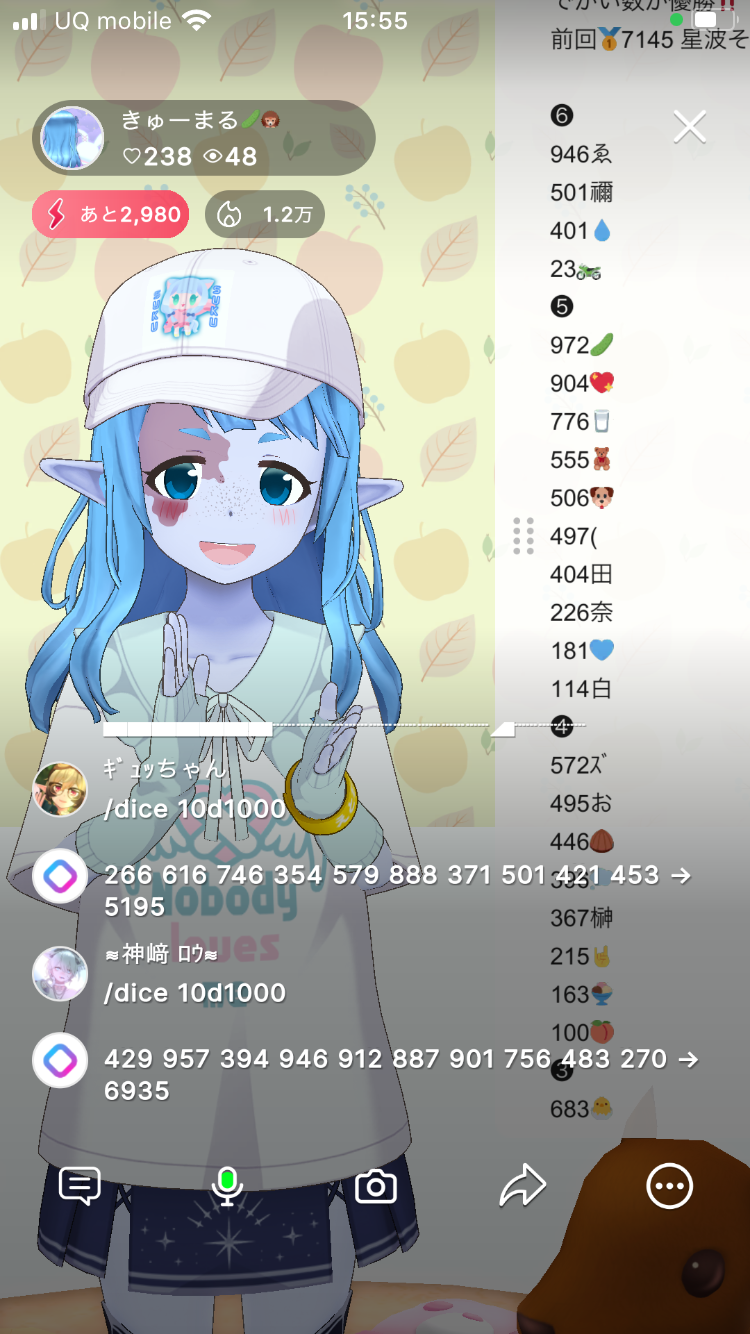Open the more options menu
Screen dimensions: 750x1334
pos(669,1187)
